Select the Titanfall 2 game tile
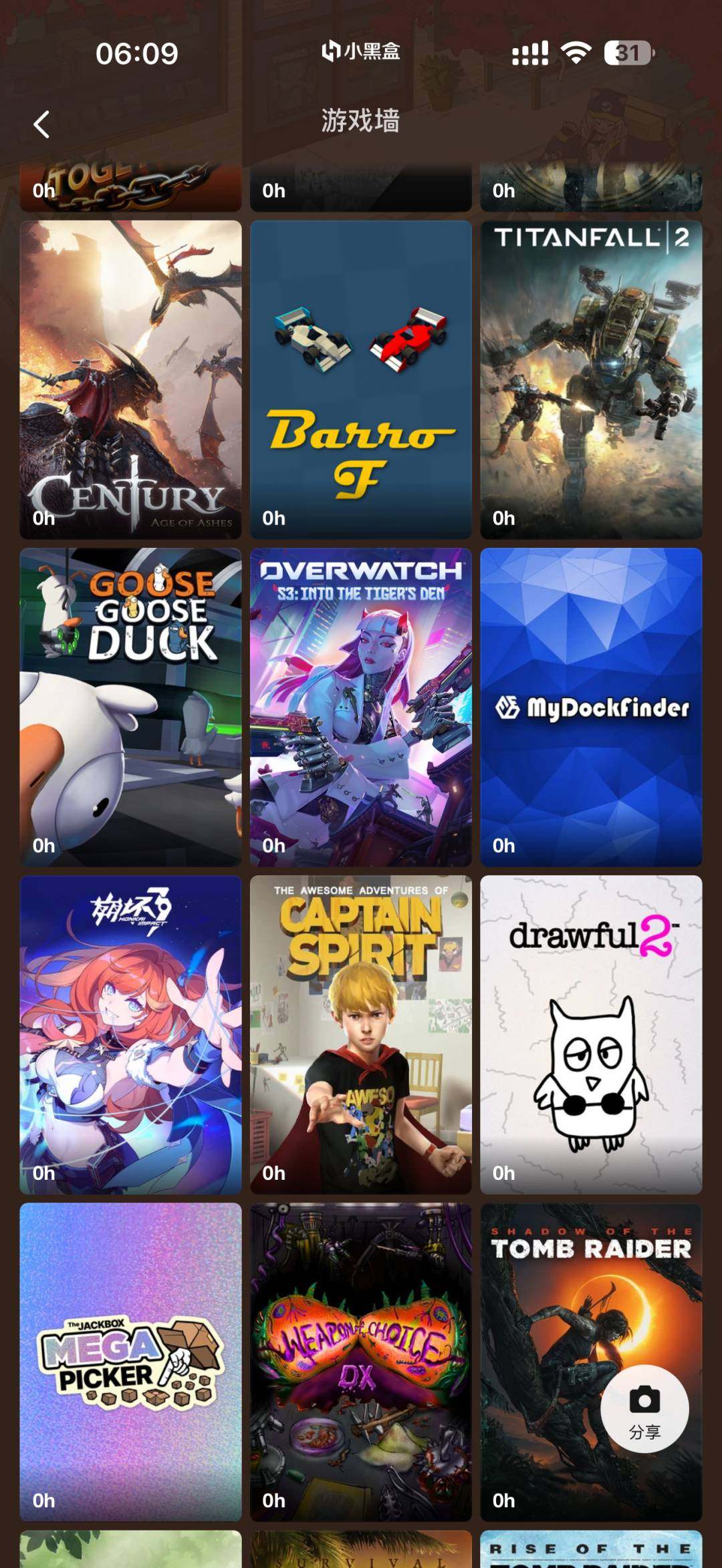The width and height of the screenshot is (722, 1568). [x=591, y=379]
